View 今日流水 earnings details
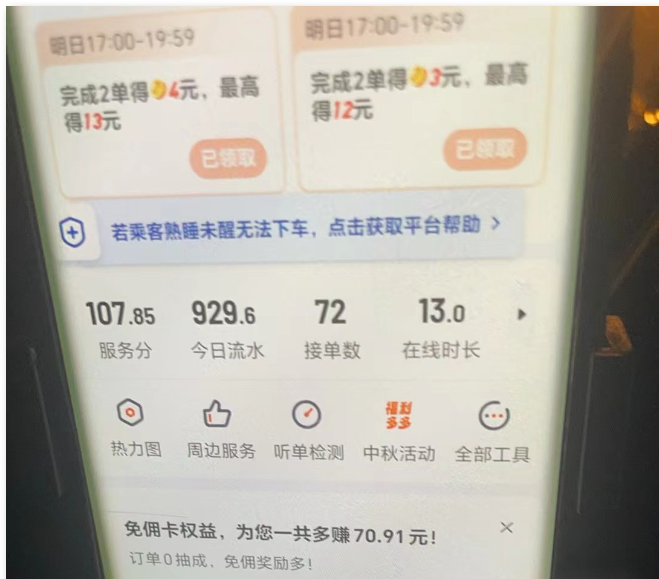The width and height of the screenshot is (659, 579). 226,329
